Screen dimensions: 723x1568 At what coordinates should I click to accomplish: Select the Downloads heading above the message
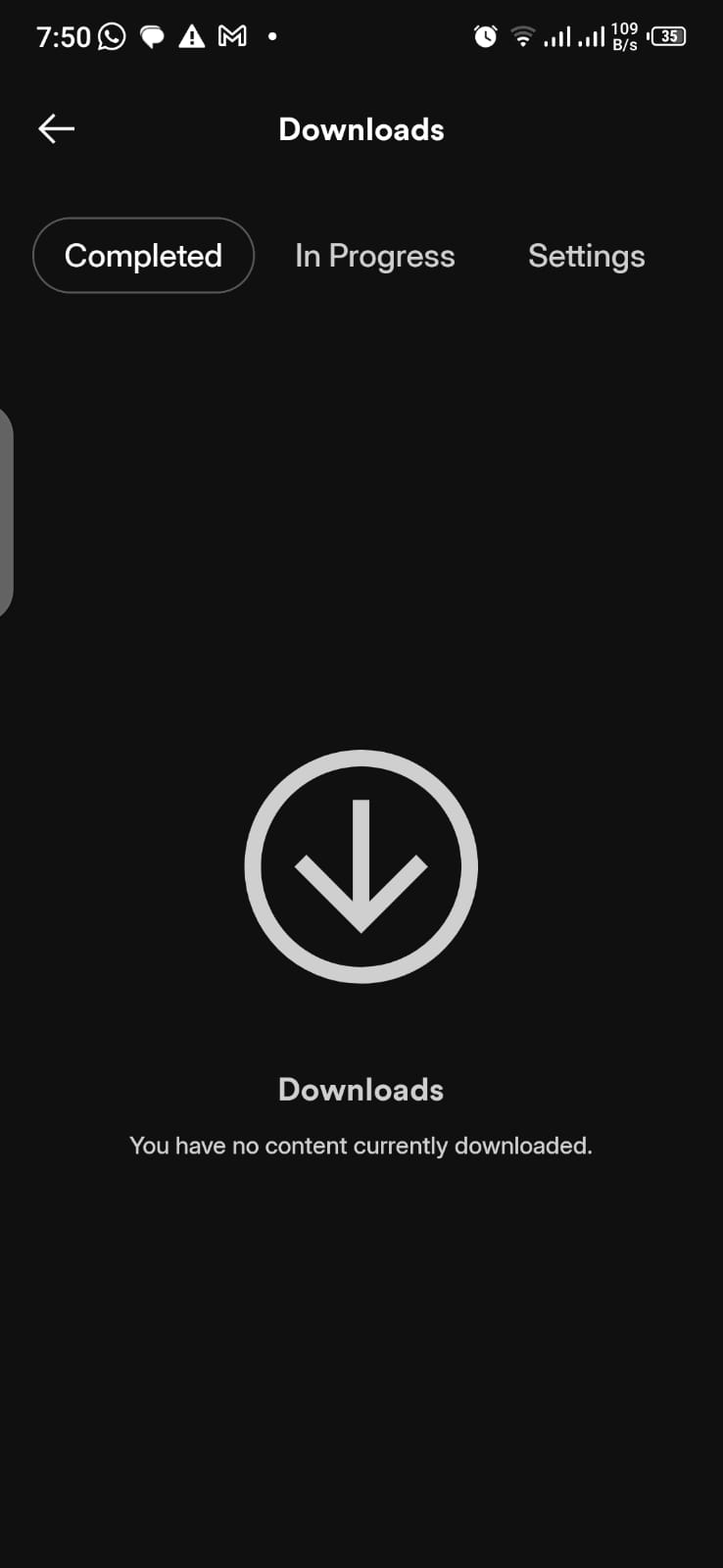[361, 1089]
